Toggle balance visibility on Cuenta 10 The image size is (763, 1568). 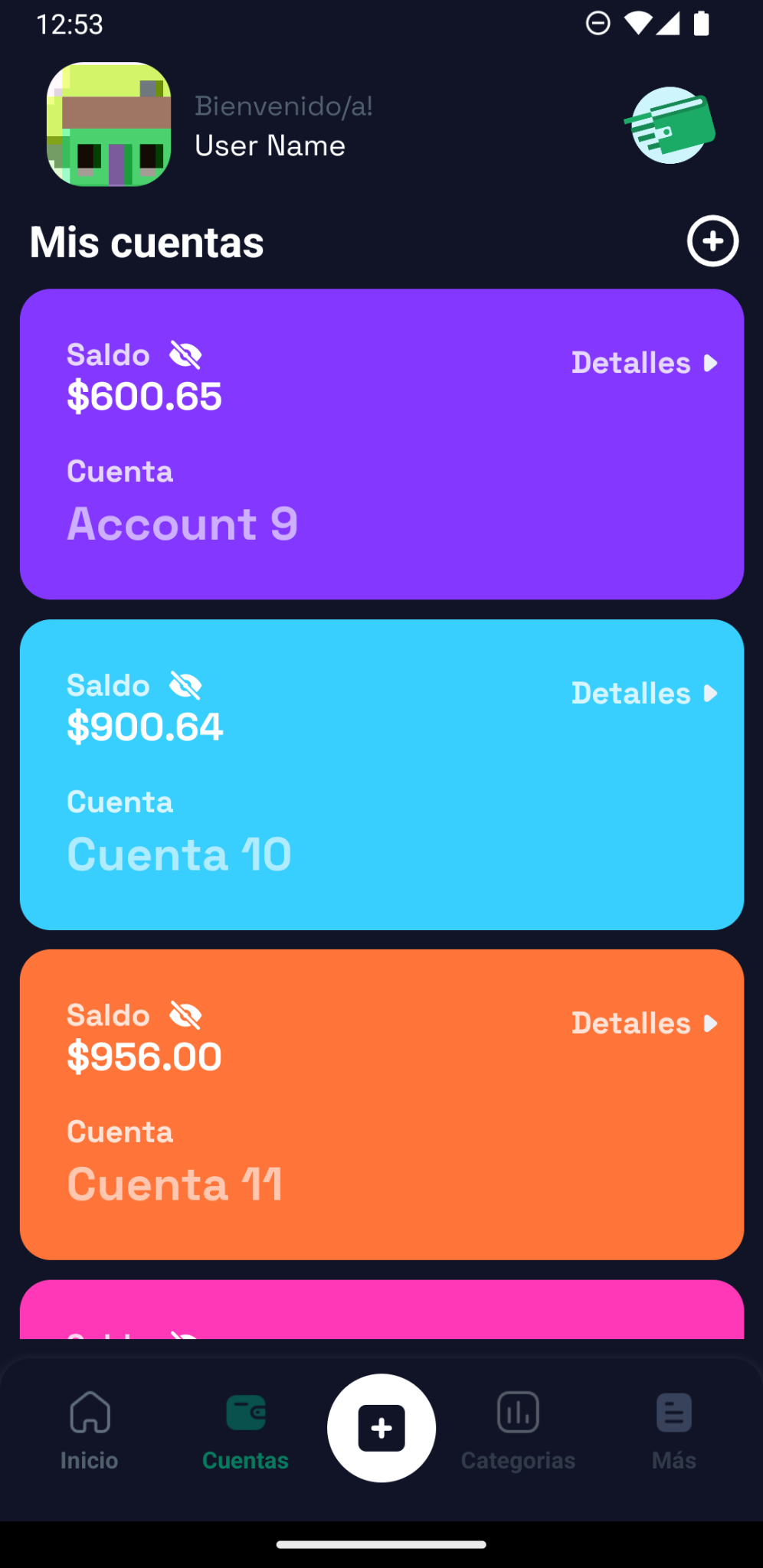[185, 686]
